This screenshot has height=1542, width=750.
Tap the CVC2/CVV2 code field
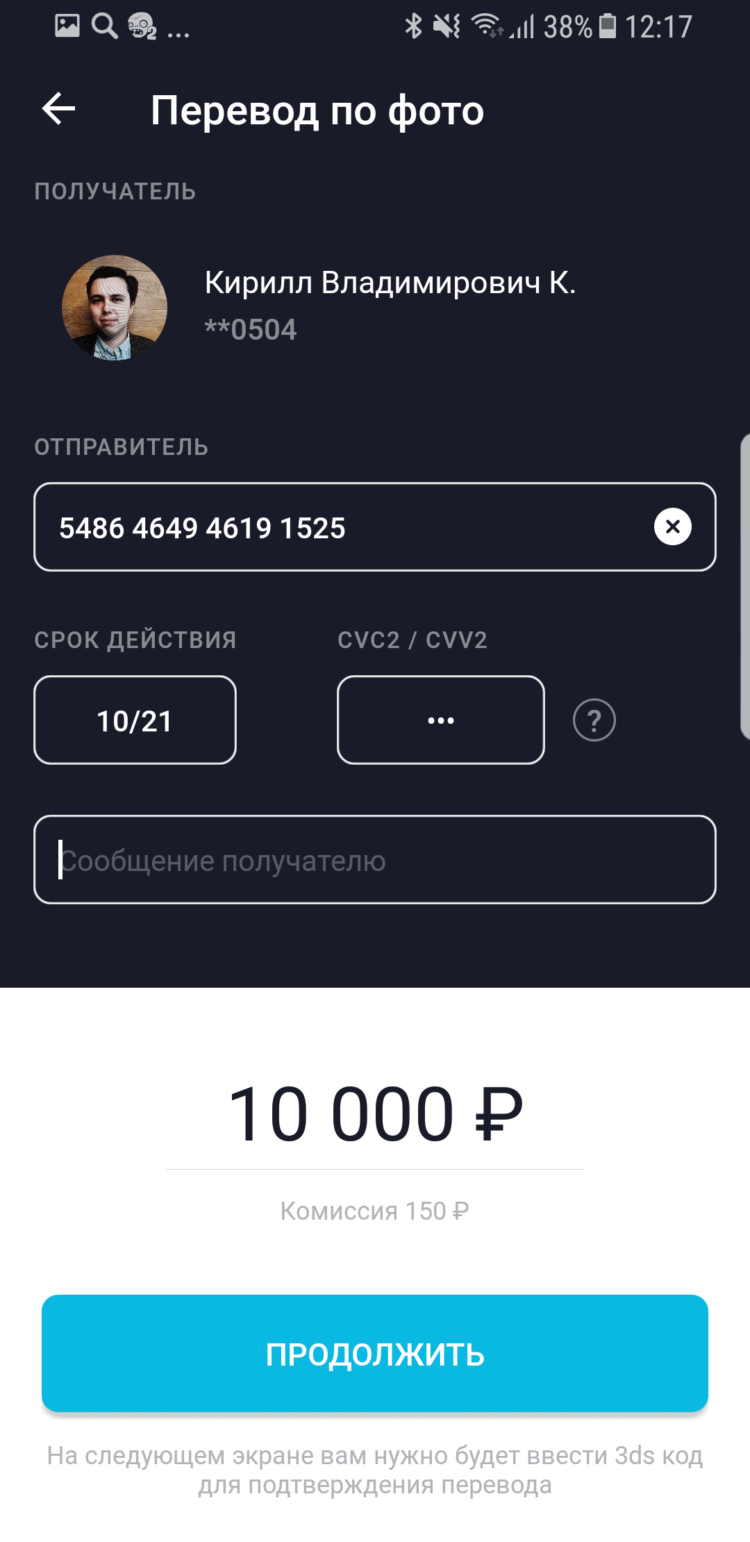440,720
